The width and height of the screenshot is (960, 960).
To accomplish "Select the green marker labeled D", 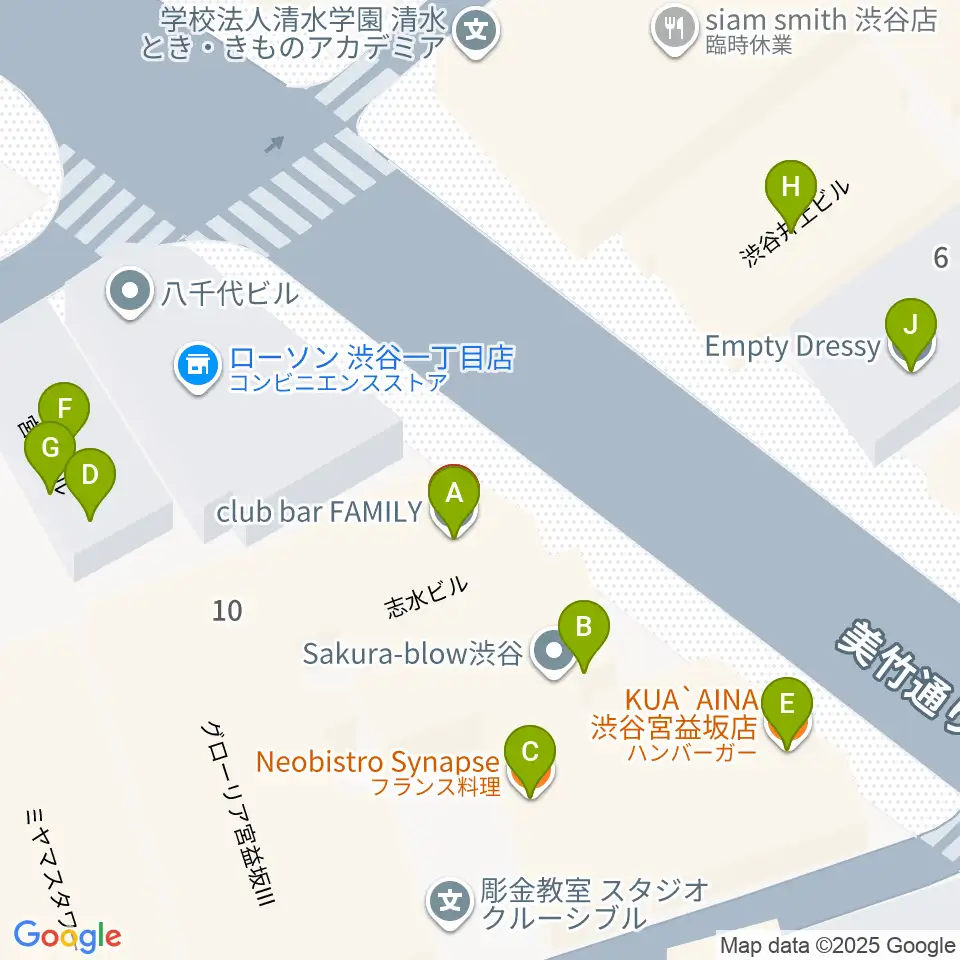I will (x=90, y=478).
